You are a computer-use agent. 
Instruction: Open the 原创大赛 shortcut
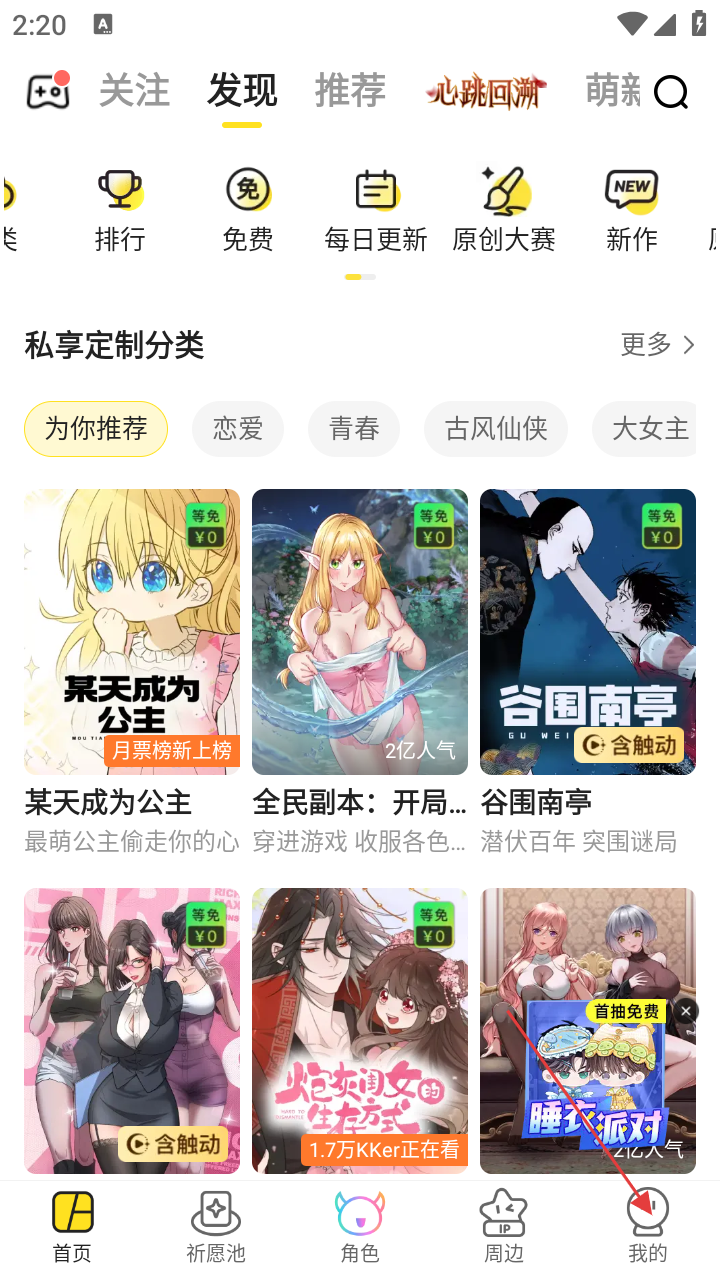coord(504,210)
